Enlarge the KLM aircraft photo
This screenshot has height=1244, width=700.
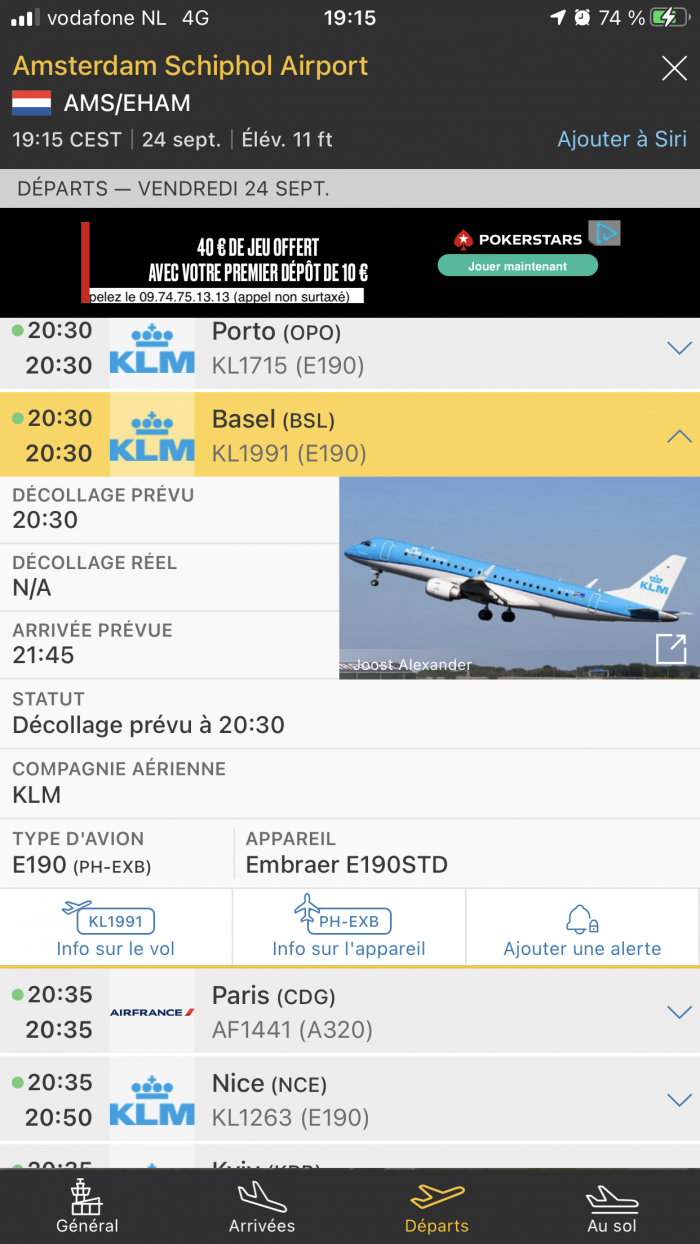point(671,649)
